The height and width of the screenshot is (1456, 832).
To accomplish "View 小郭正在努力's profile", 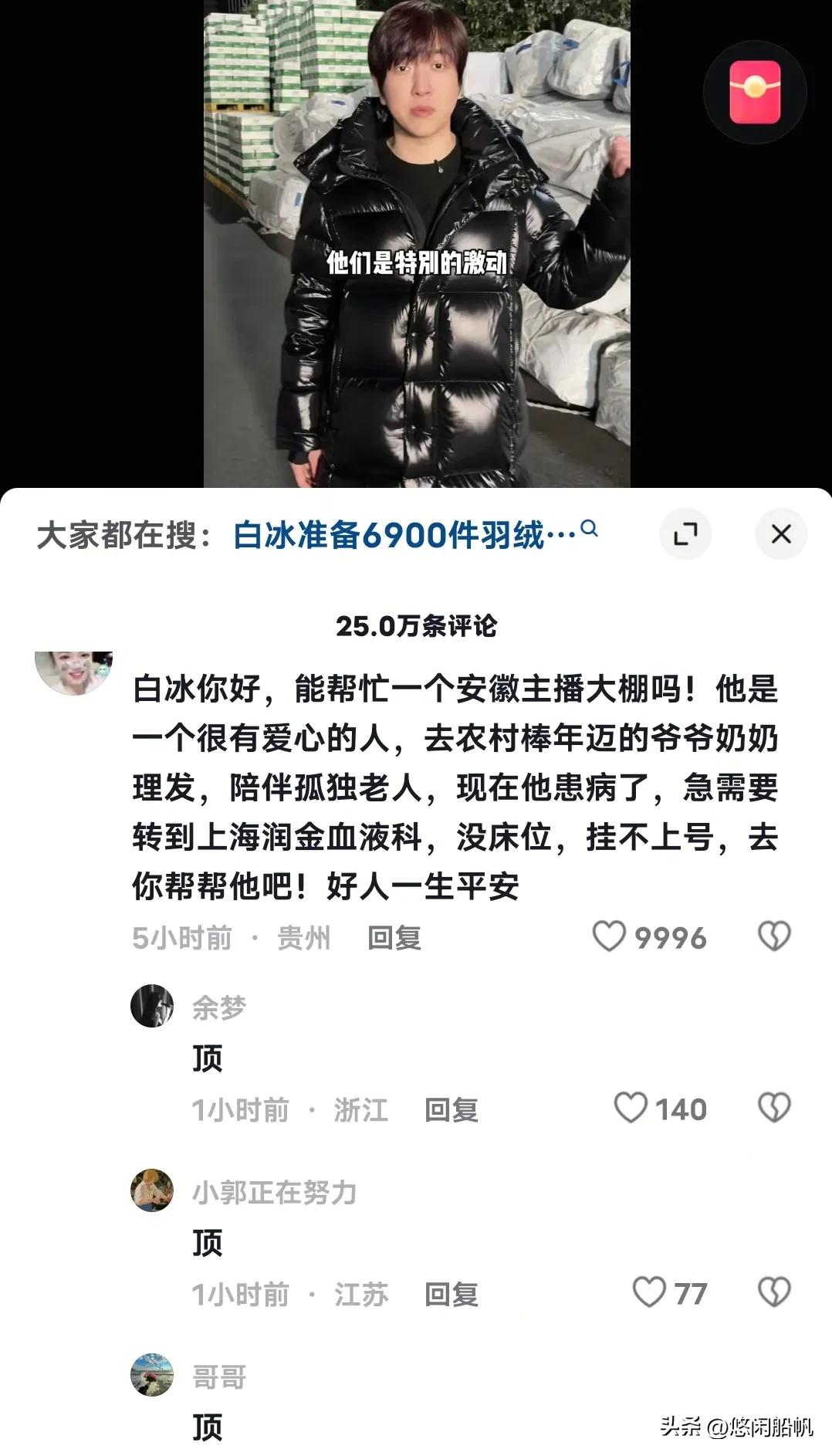I will click(152, 1190).
